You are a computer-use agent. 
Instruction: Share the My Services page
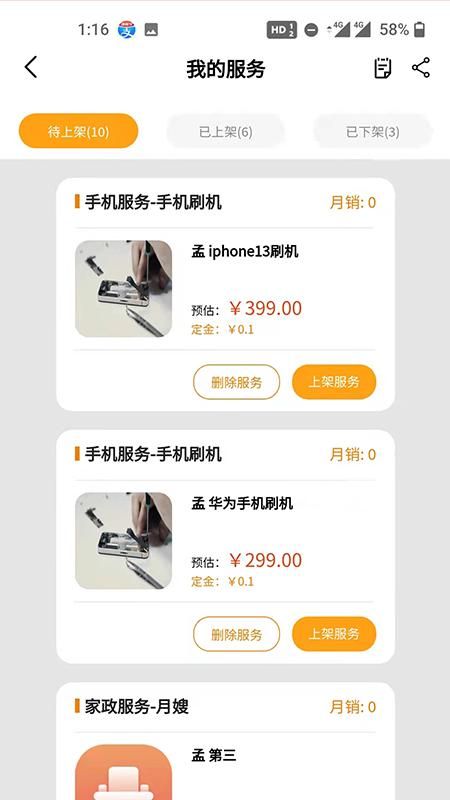[421, 67]
